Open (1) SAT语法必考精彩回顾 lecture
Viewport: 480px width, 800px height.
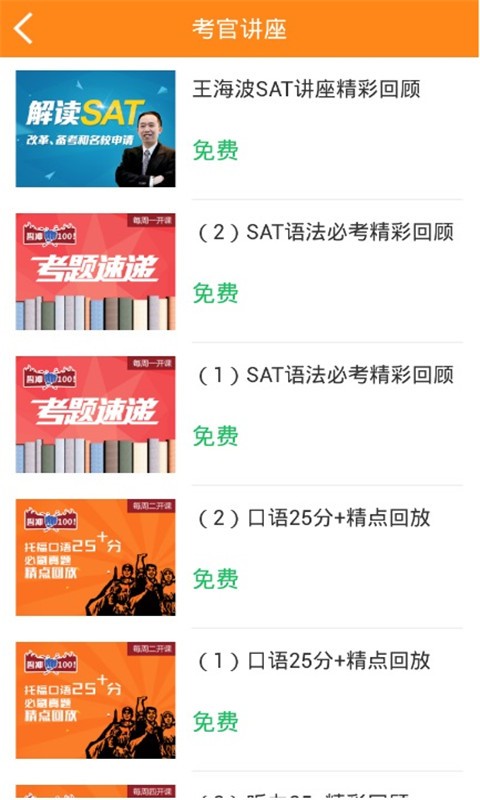click(240, 414)
